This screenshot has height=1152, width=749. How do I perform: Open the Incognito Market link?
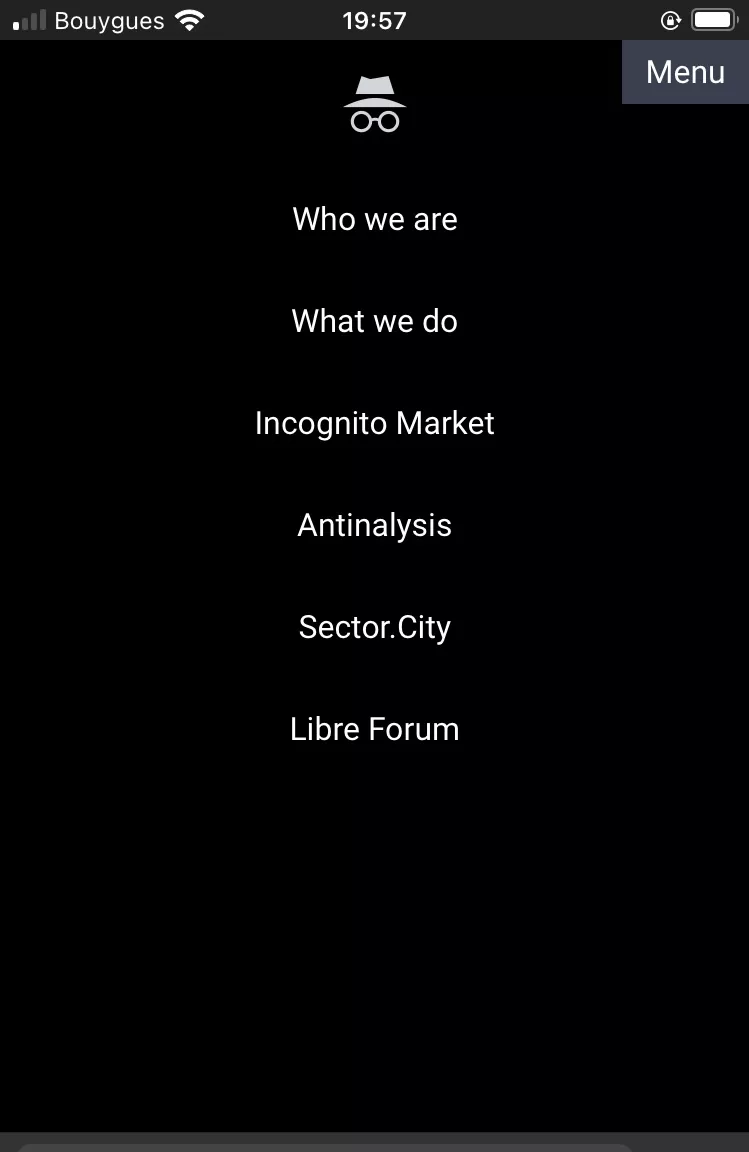[375, 423]
